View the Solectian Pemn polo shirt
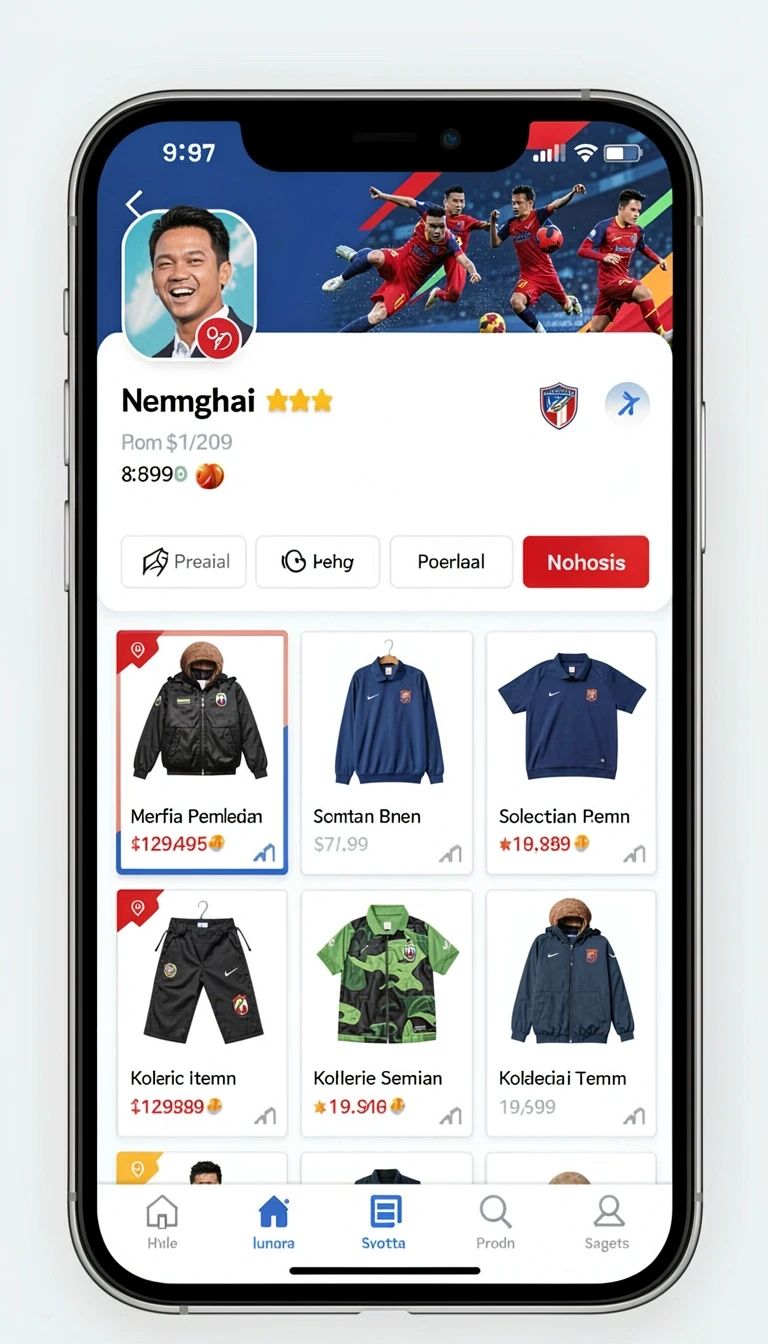Image resolution: width=768 pixels, height=1344 pixels. point(571,752)
